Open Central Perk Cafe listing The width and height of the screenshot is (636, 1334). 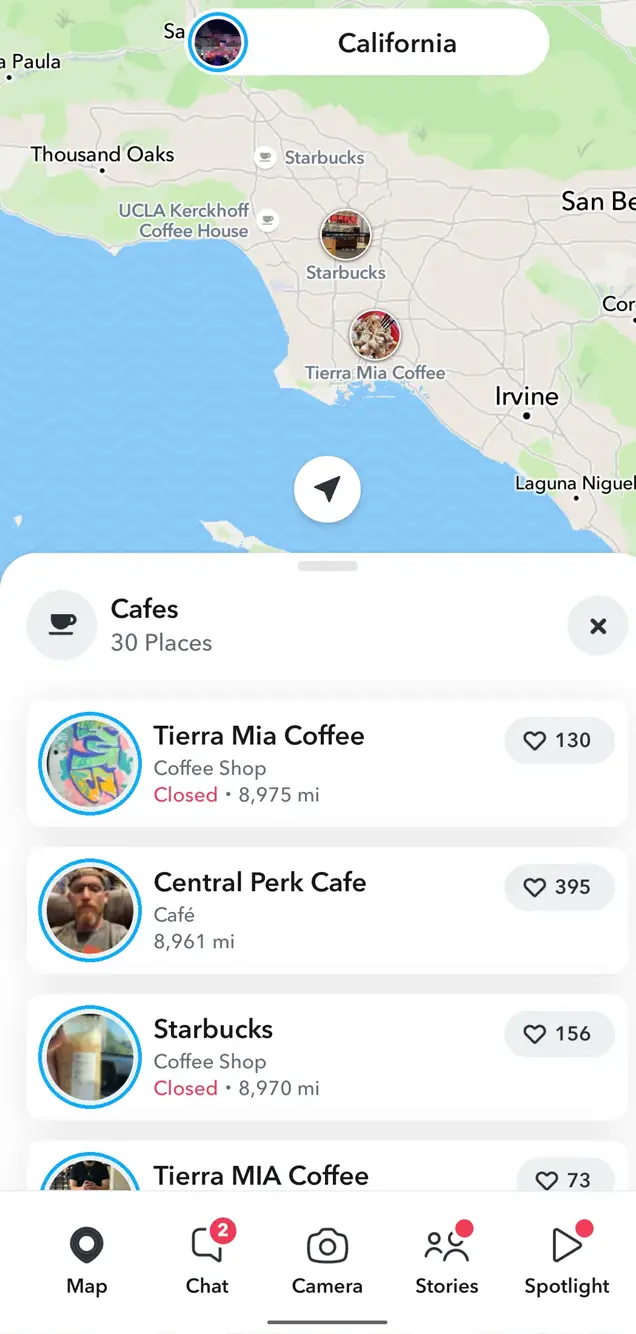327,910
